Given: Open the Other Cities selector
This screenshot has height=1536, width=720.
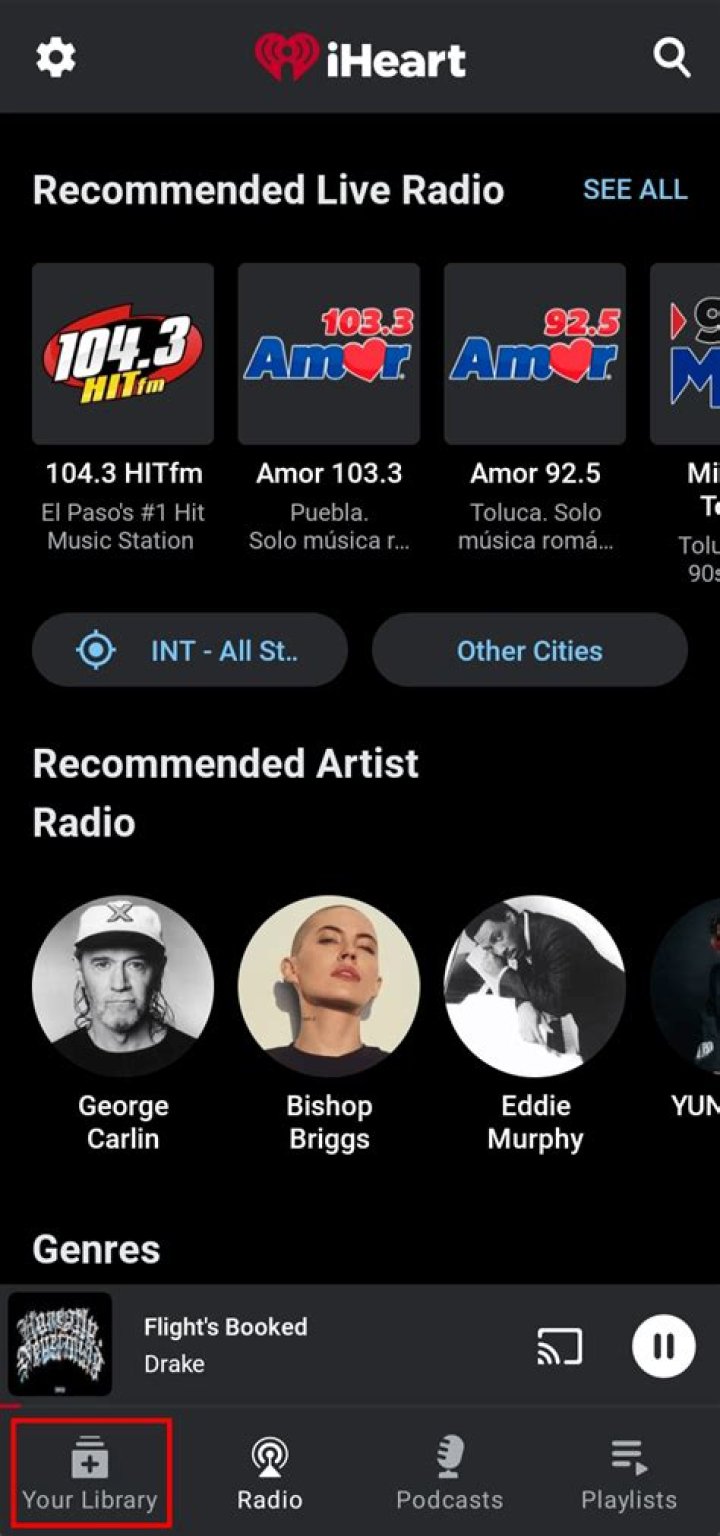Looking at the screenshot, I should 529,650.
